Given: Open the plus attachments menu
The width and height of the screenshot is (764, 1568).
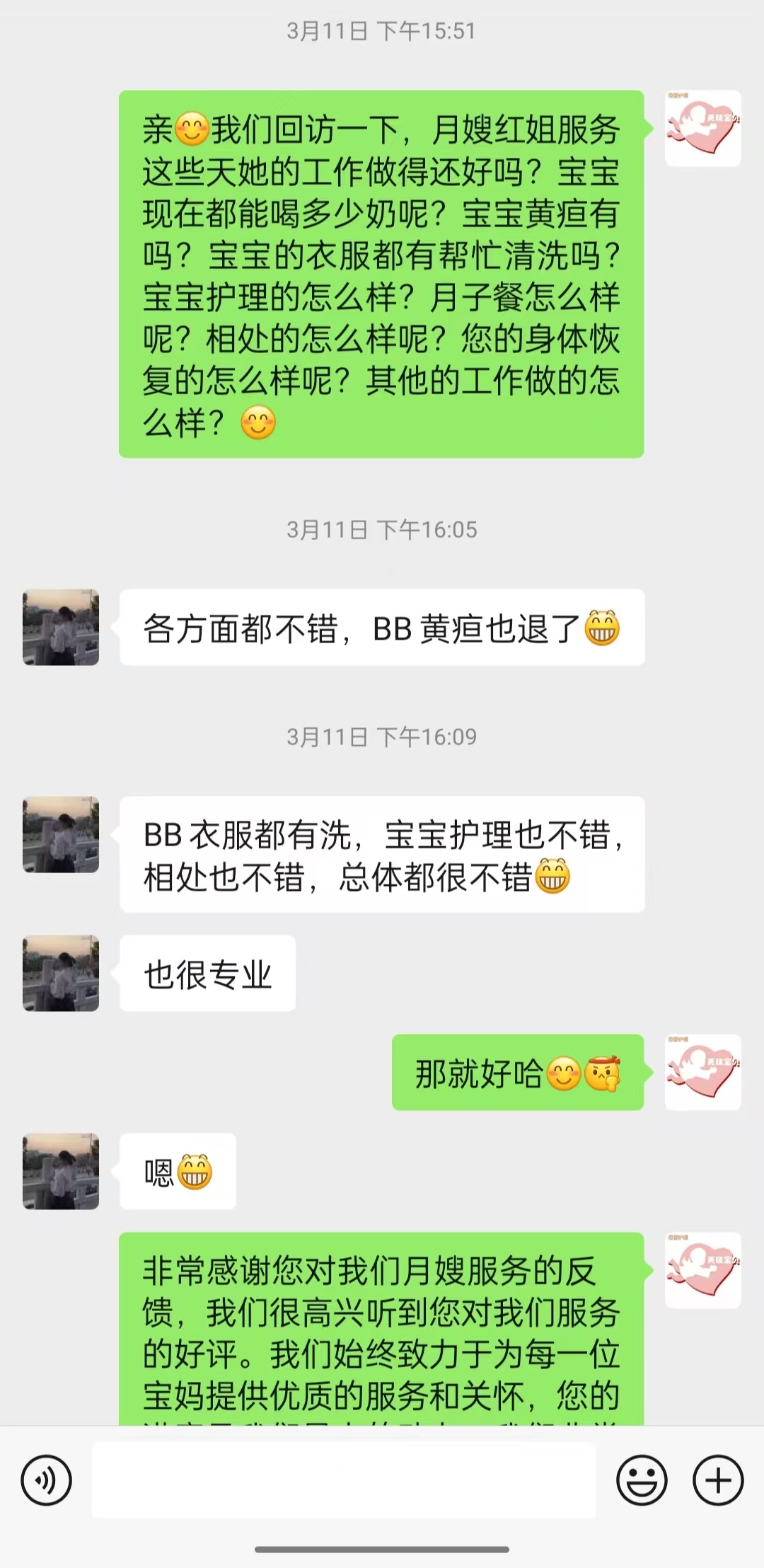Looking at the screenshot, I should pyautogui.click(x=718, y=1480).
